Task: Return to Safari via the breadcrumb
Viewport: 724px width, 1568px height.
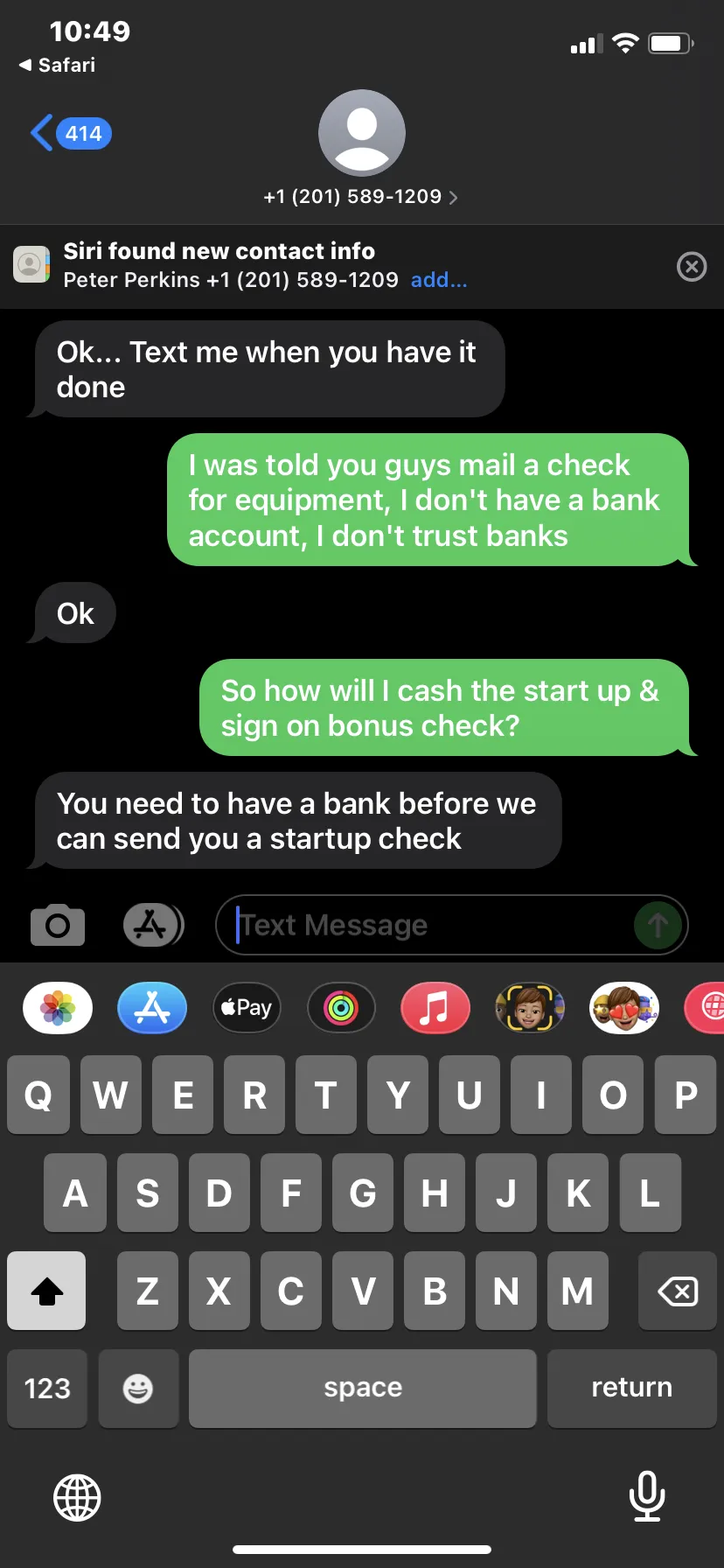Action: [57, 65]
